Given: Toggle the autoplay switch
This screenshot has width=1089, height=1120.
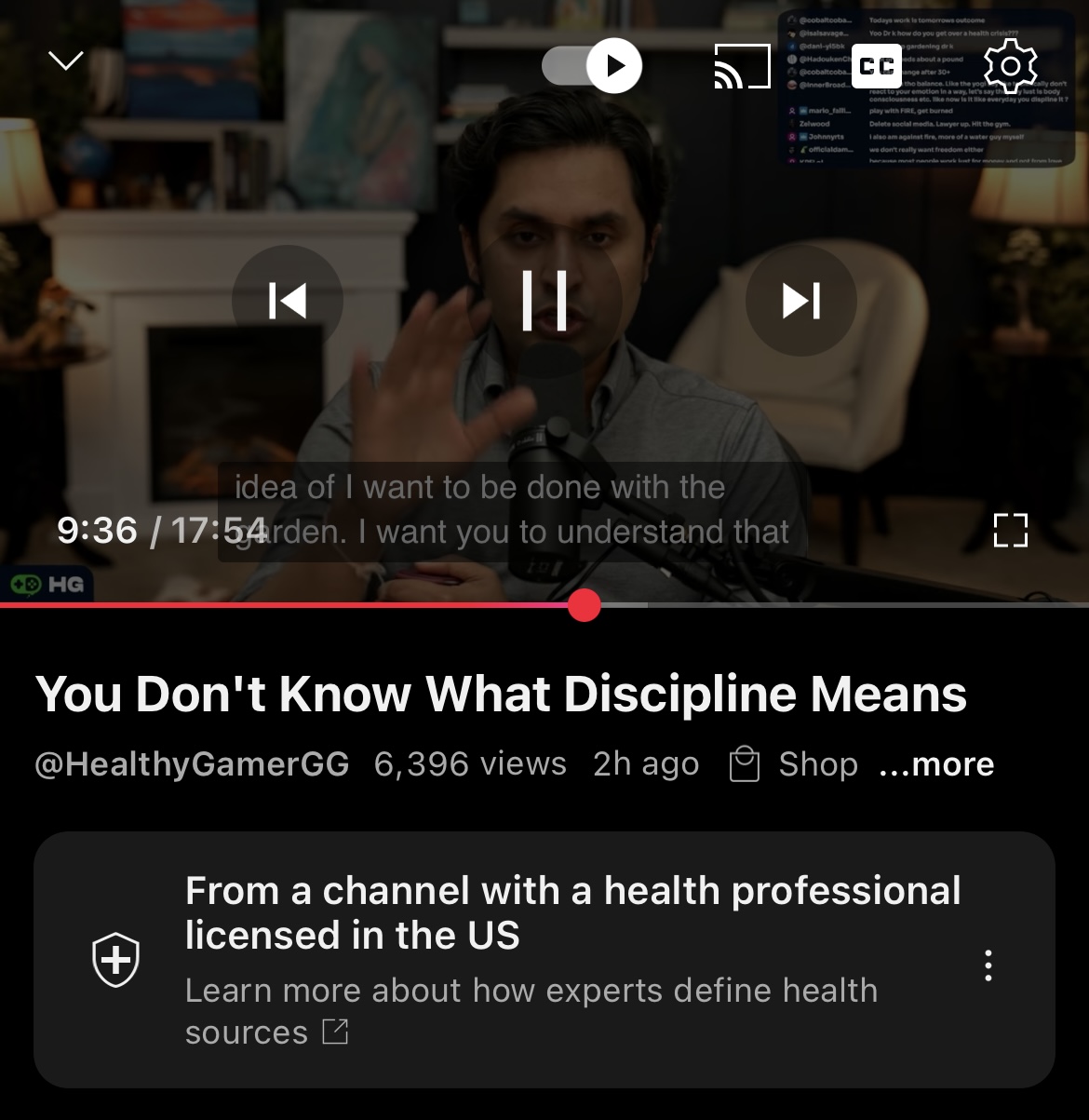Looking at the screenshot, I should tap(592, 66).
